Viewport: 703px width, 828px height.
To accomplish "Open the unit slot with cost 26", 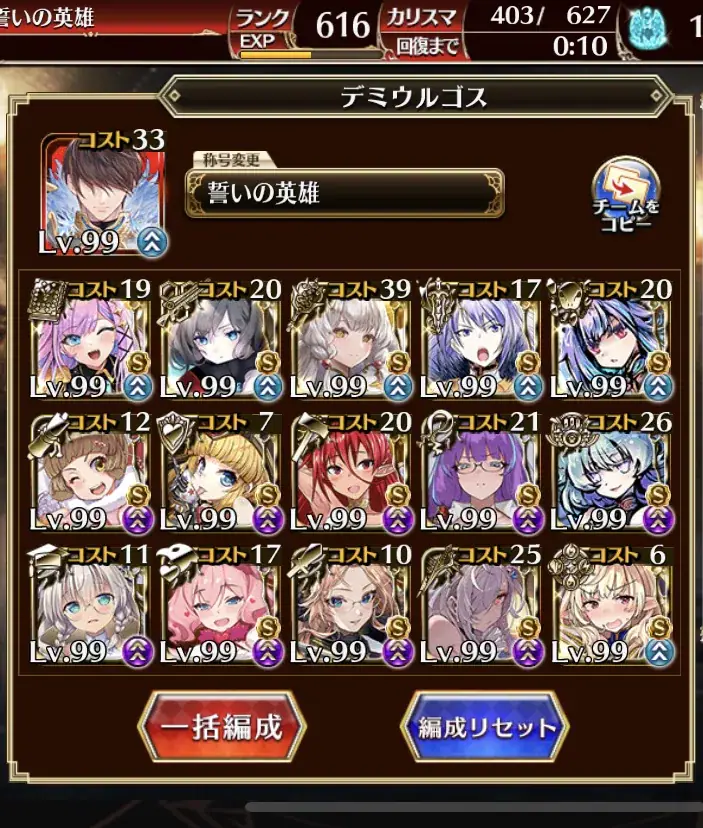I will click(612, 473).
